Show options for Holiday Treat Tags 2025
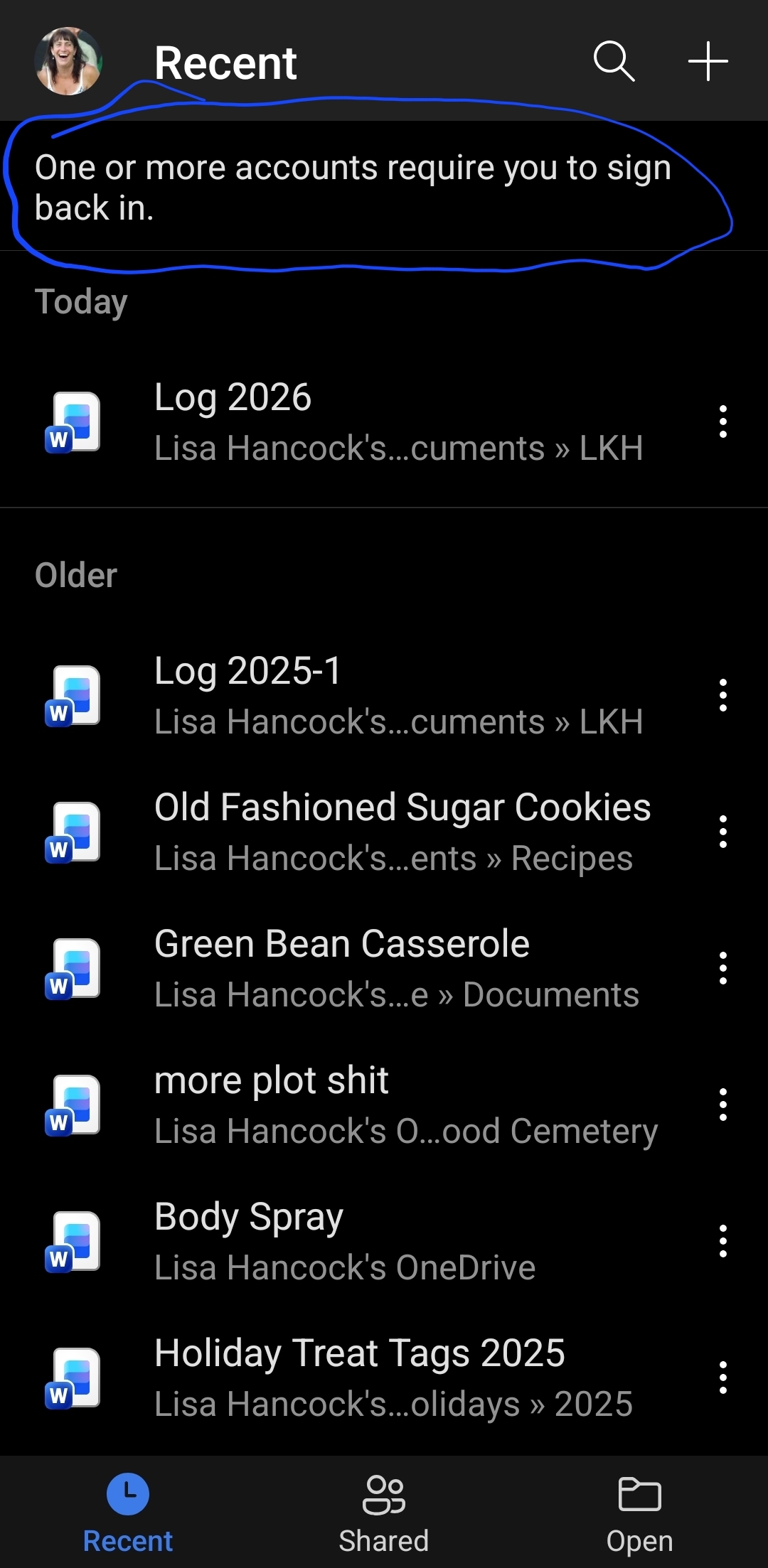 coord(722,1378)
